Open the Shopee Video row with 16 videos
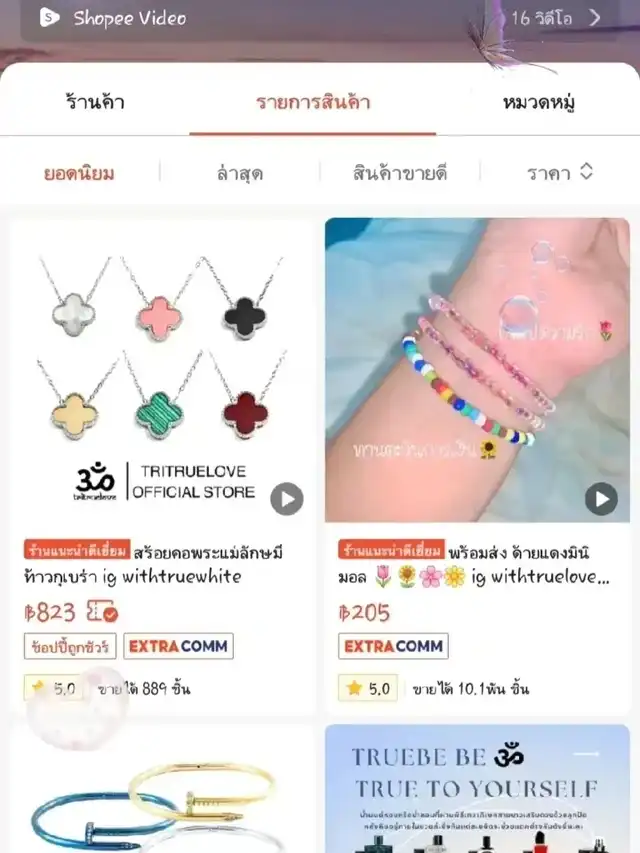640x853 pixels. 320,18
